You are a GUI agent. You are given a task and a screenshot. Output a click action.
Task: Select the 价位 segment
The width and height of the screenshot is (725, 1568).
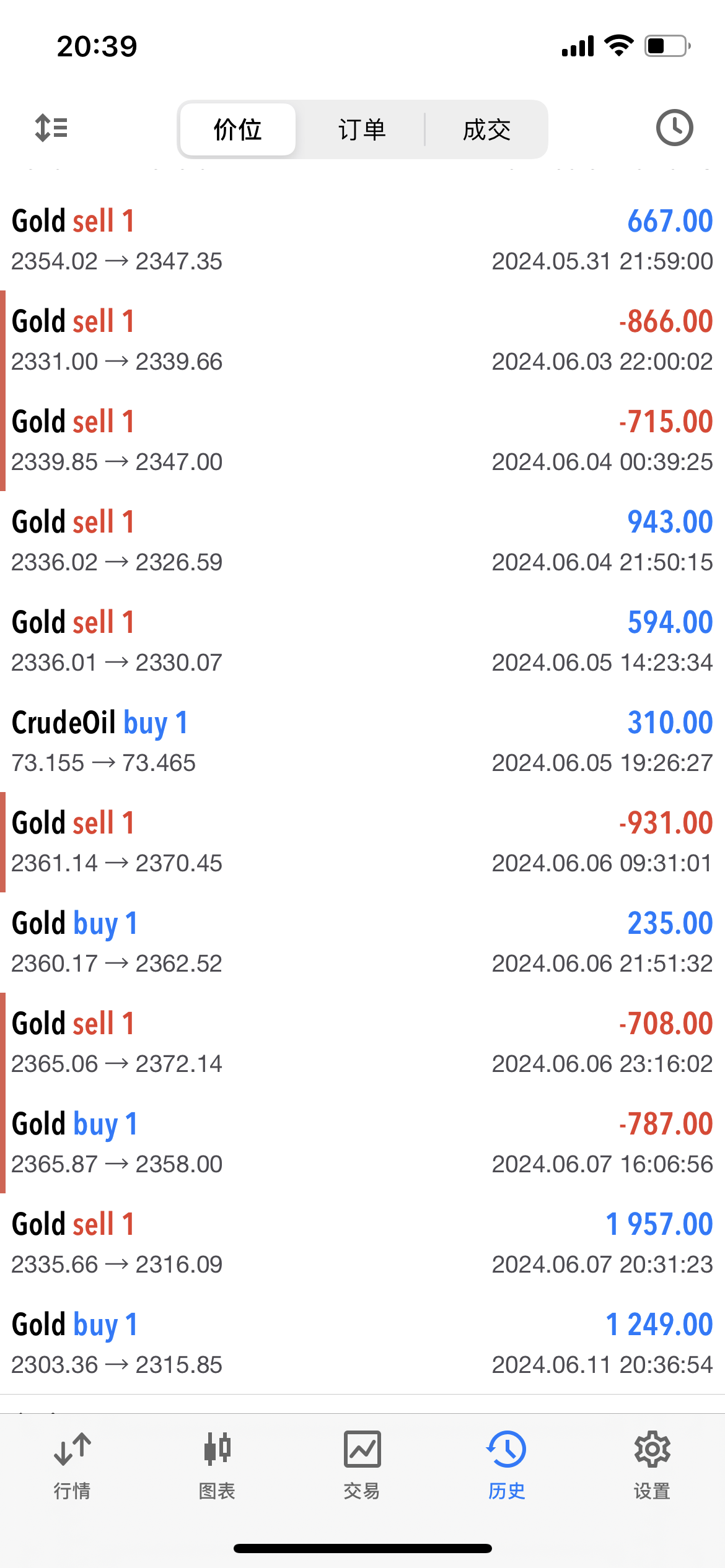[238, 129]
